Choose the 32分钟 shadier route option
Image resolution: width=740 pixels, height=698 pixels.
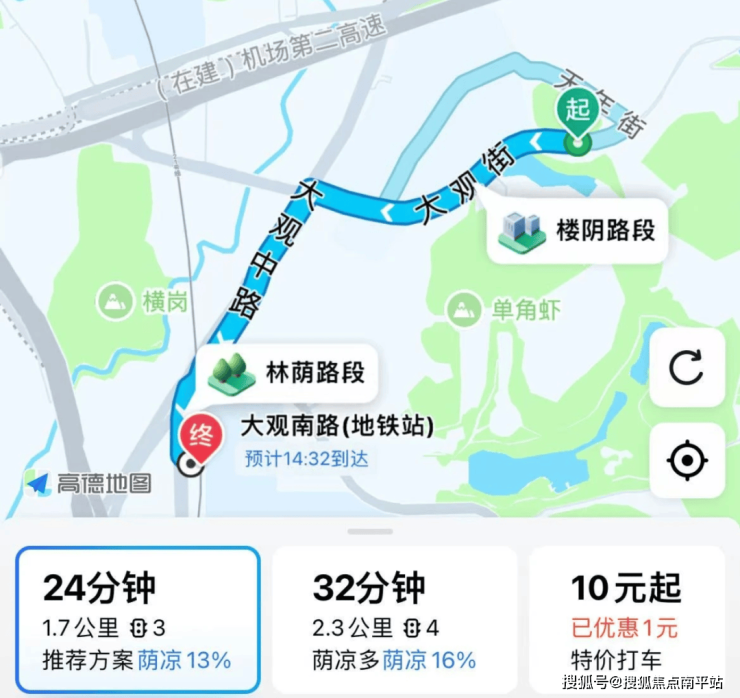tap(394, 620)
